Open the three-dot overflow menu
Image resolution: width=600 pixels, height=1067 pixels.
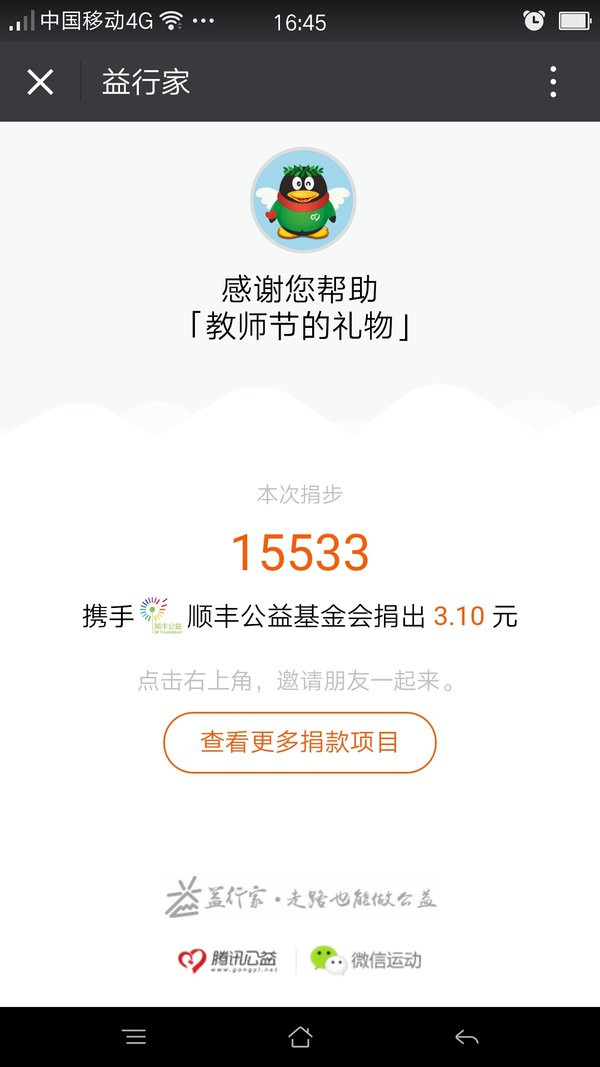point(553,82)
